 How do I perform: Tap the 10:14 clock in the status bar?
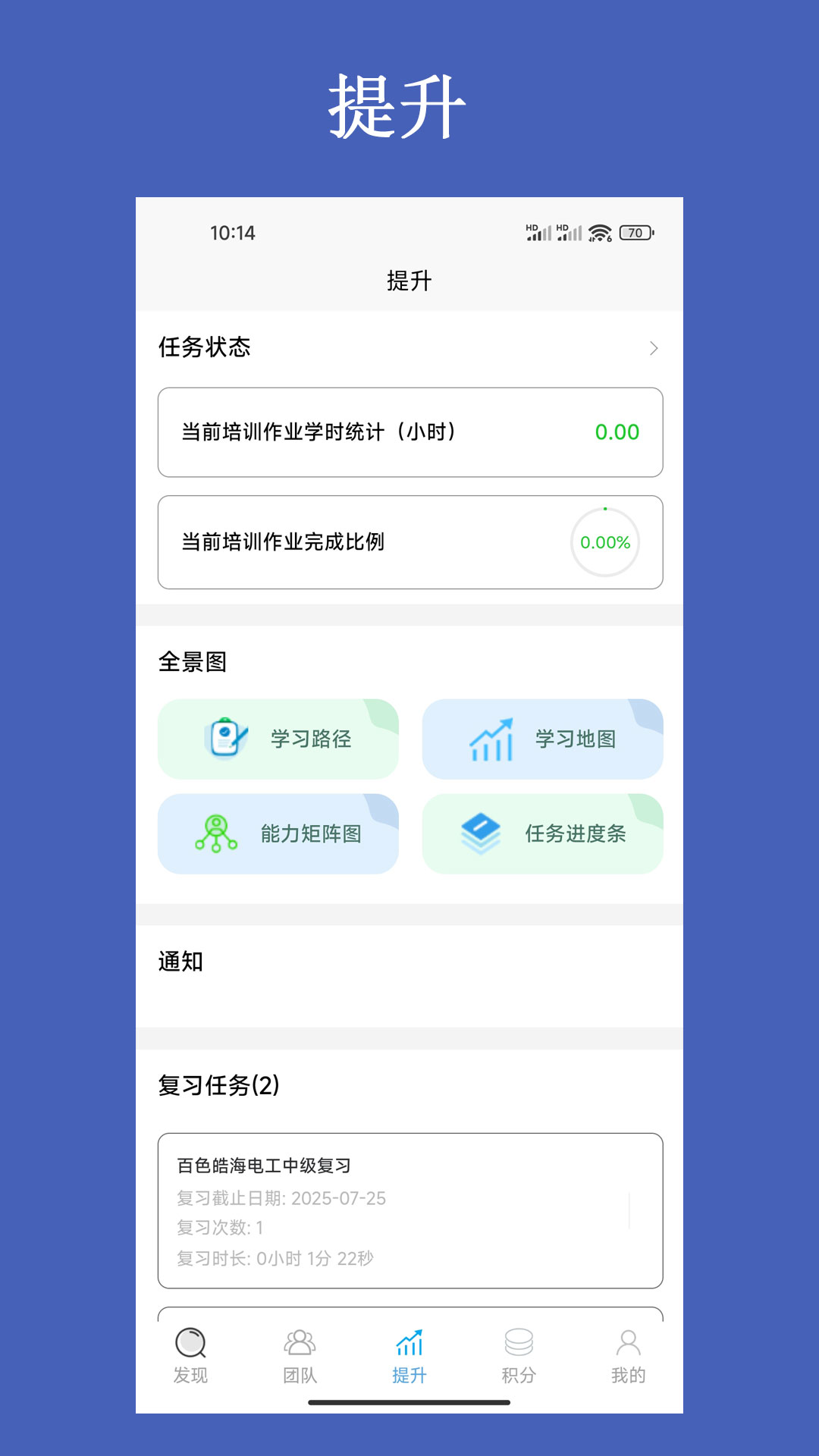[231, 234]
